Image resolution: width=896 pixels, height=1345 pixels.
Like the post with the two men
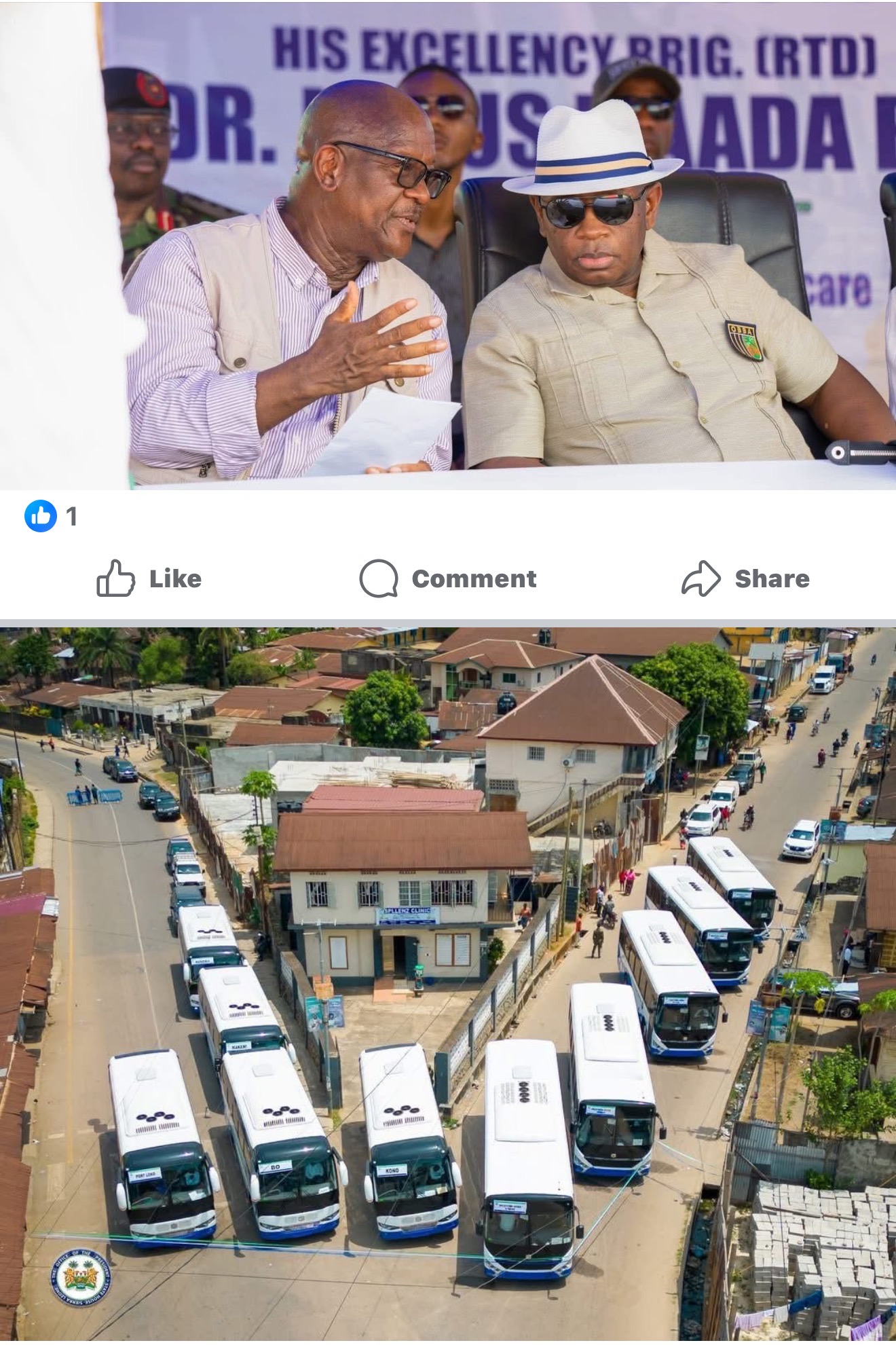(149, 578)
